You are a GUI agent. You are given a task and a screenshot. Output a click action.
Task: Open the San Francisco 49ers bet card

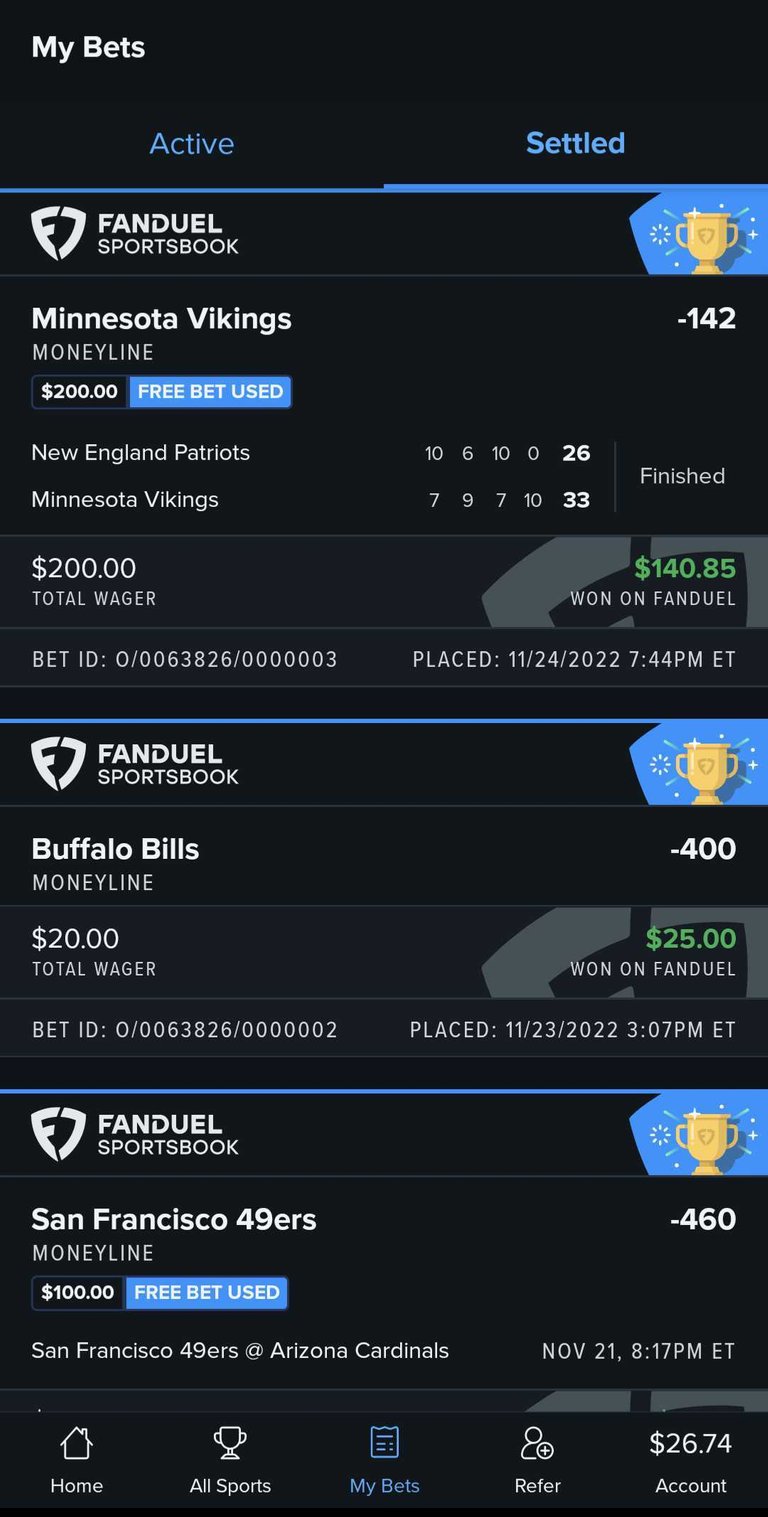(x=384, y=1250)
